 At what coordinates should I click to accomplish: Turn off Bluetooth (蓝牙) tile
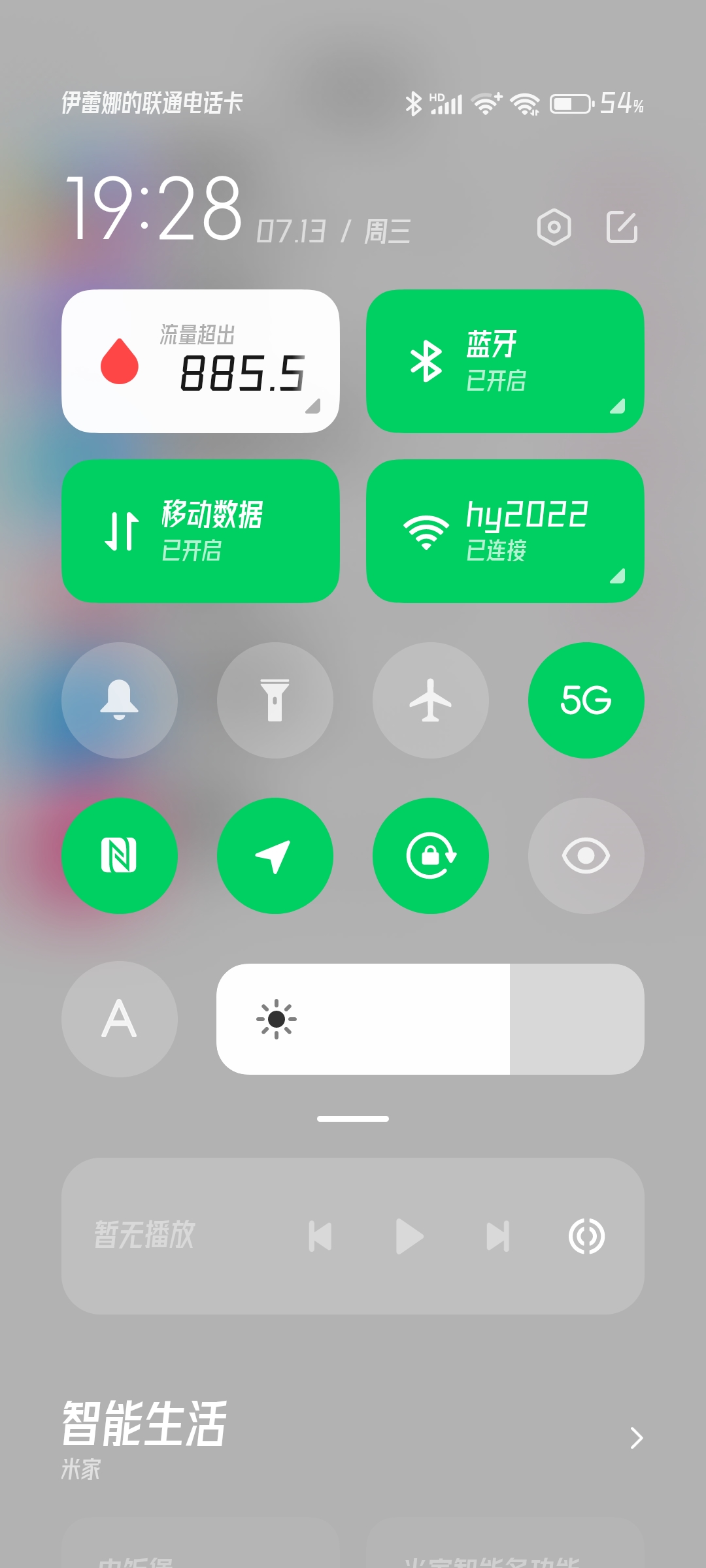click(x=505, y=361)
